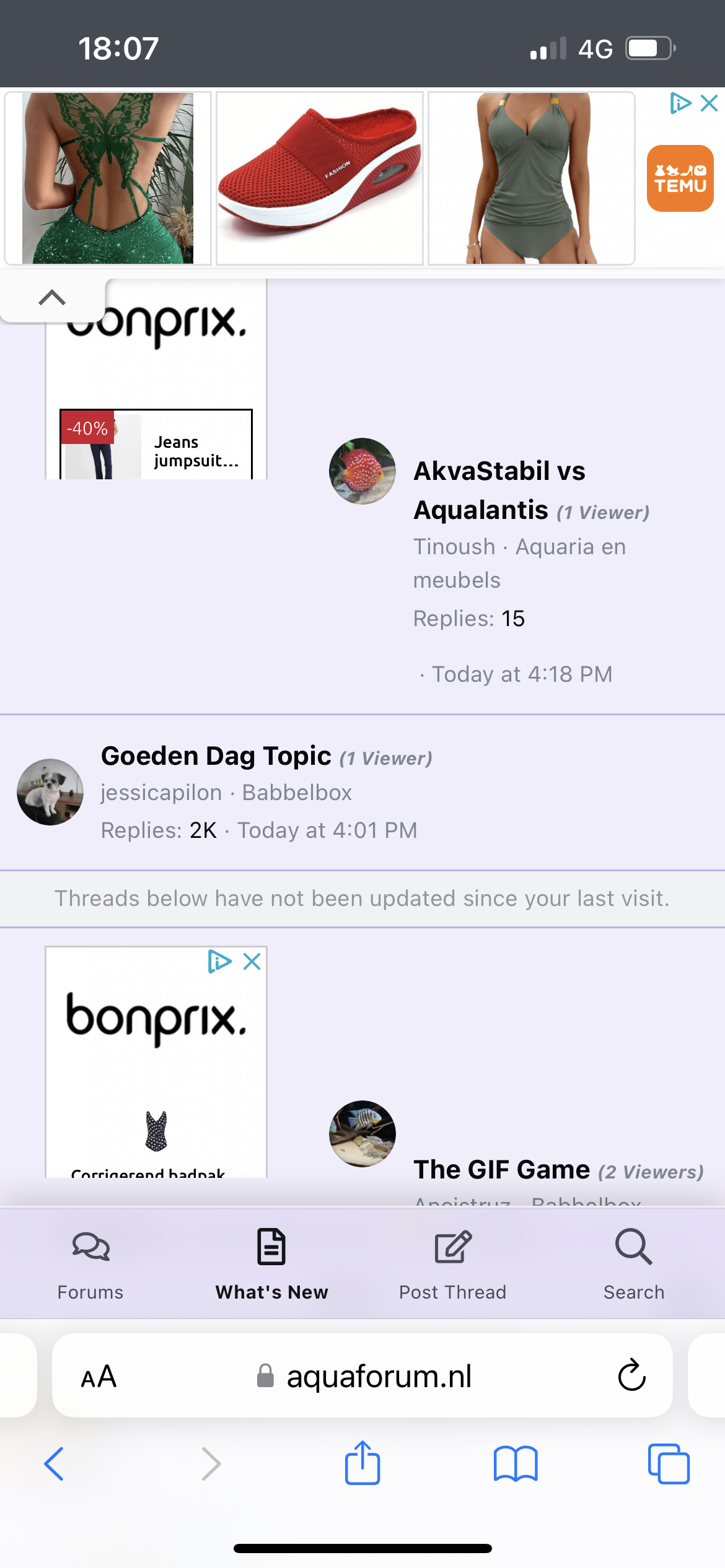
Task: Open the Babbelbox forum link under jessicapilon
Action: [297, 793]
